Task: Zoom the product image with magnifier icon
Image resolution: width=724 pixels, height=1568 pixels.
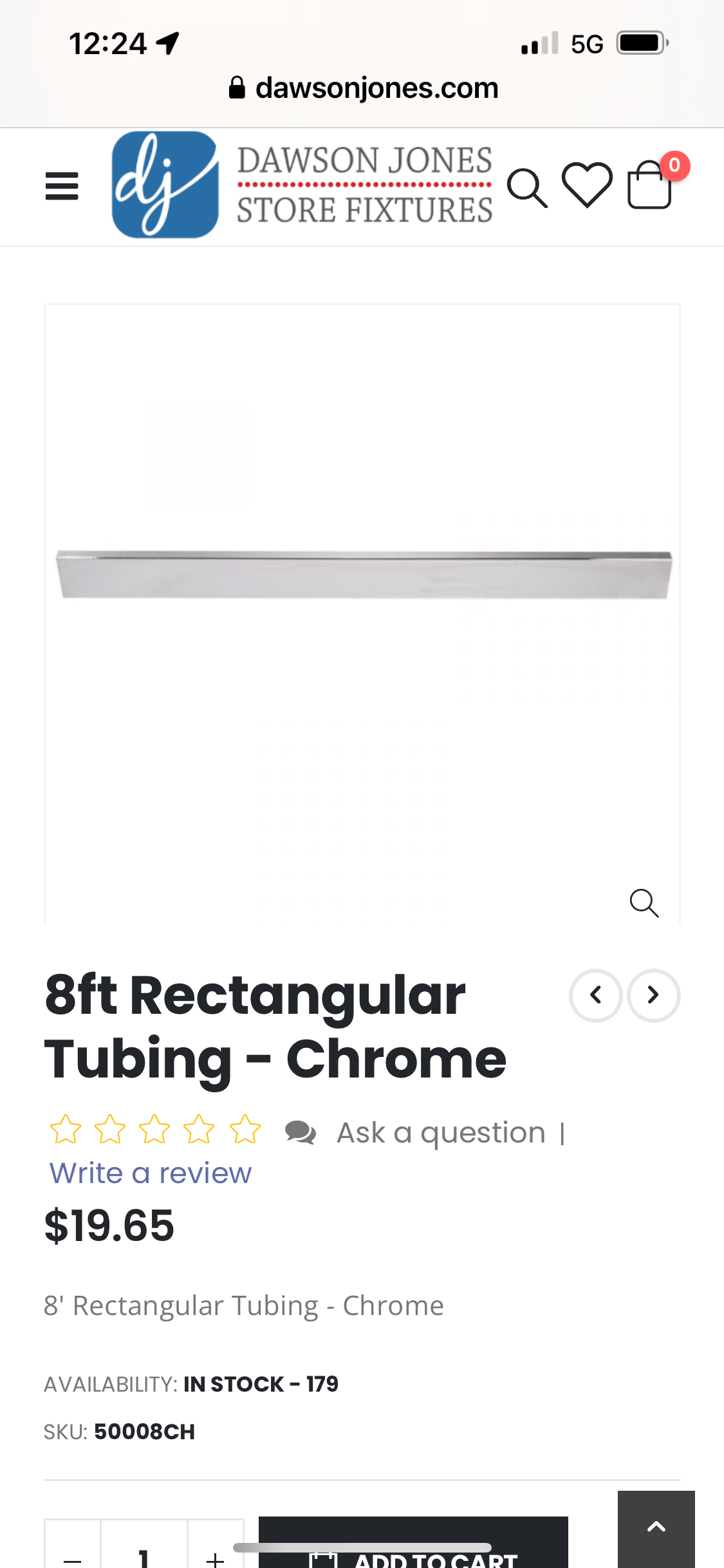Action: tap(644, 903)
